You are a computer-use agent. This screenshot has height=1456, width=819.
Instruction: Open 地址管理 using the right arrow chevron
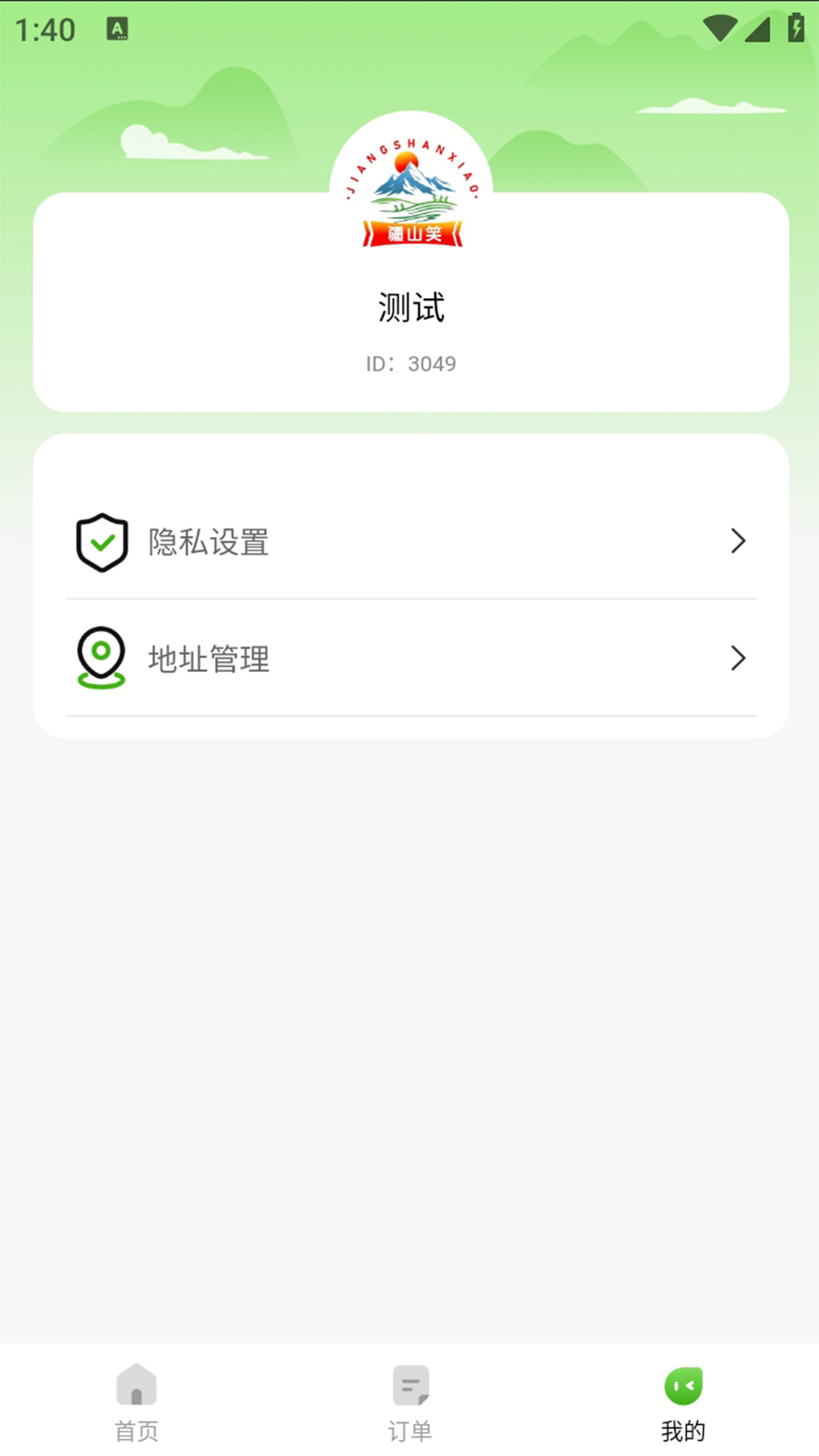coord(738,659)
